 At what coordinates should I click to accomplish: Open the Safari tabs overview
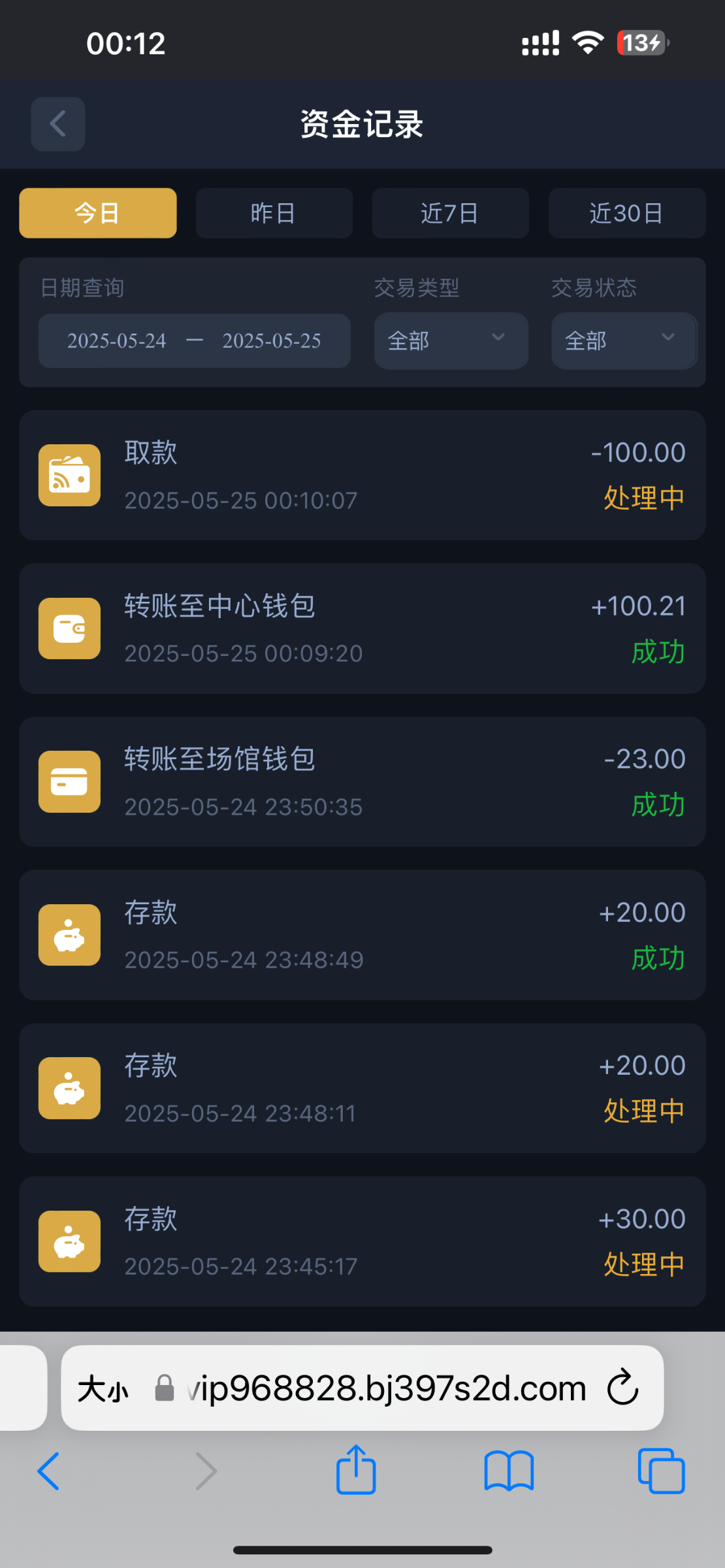pyautogui.click(x=661, y=1471)
